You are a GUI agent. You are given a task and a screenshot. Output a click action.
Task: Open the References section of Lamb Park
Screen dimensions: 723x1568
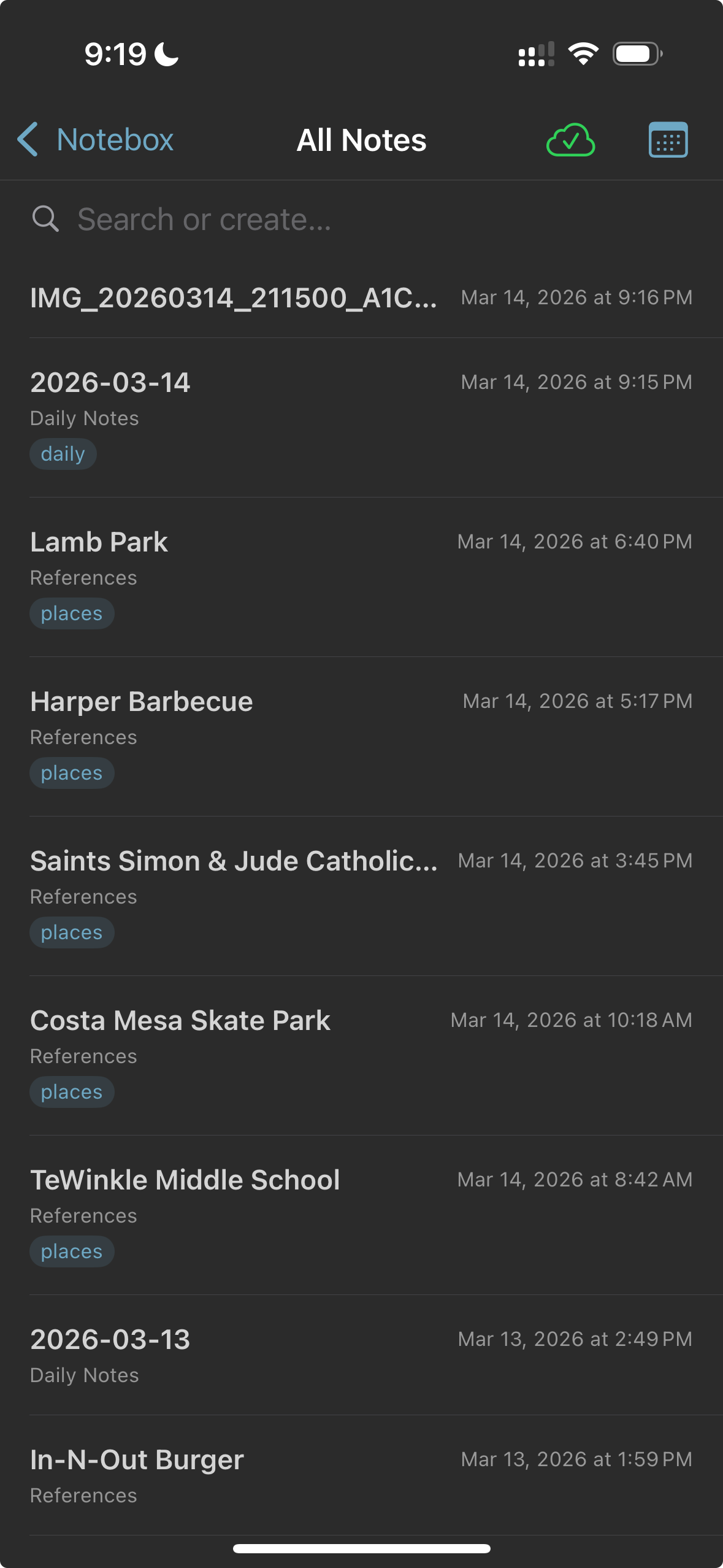pos(83,577)
